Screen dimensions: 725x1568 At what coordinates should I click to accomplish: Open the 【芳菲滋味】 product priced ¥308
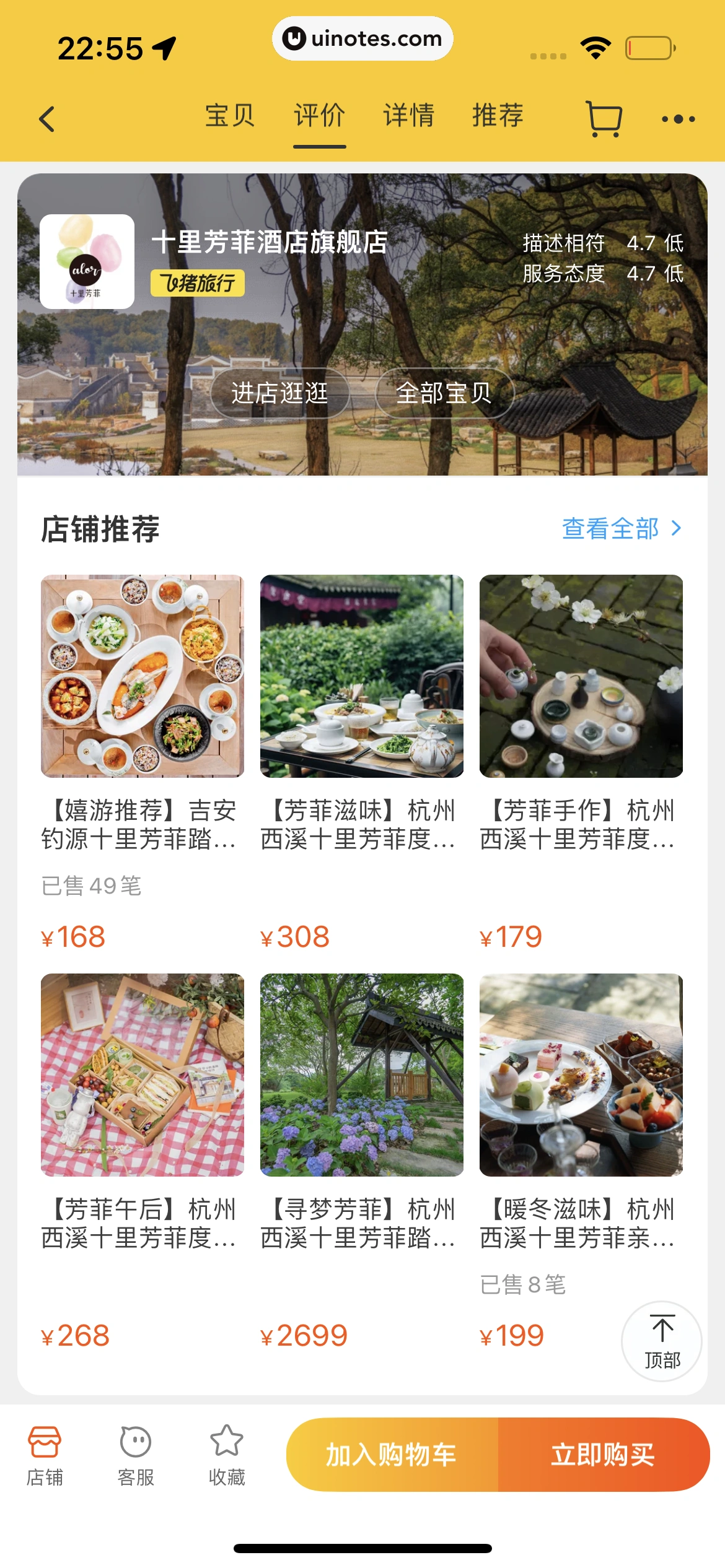362,676
